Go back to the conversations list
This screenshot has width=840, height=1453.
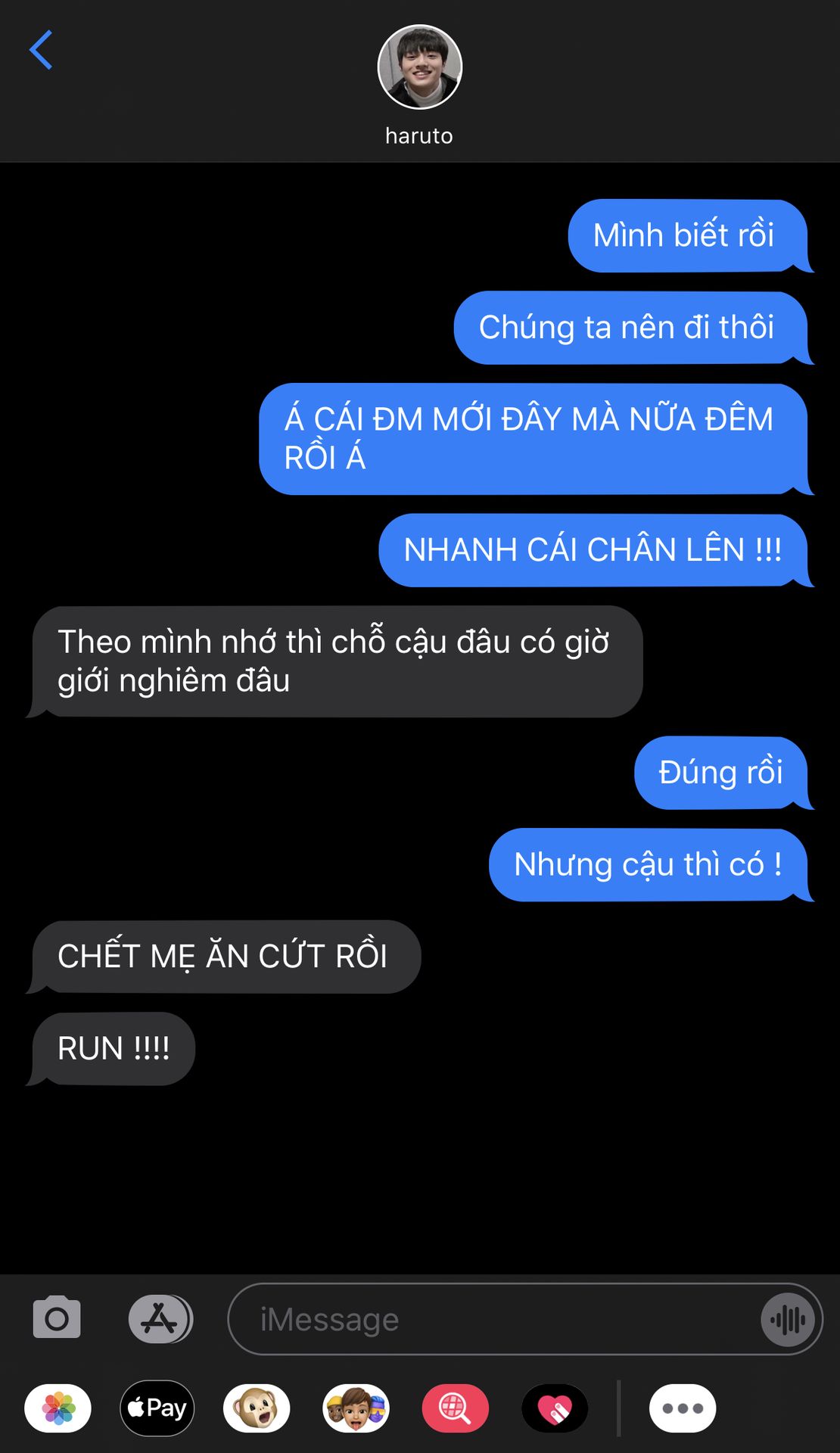(x=41, y=50)
